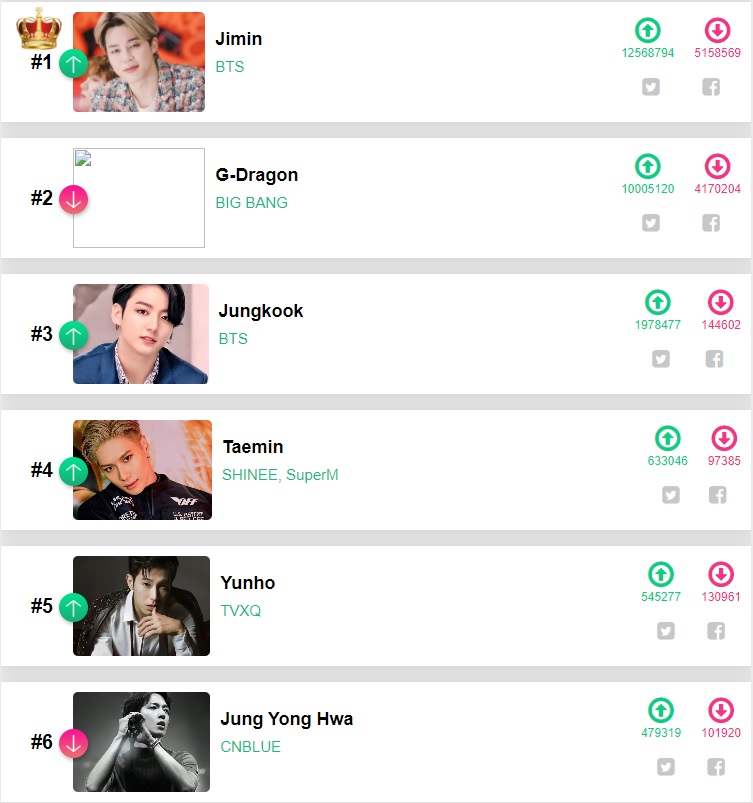
Task: Open Taemin's name link
Action: click(253, 447)
